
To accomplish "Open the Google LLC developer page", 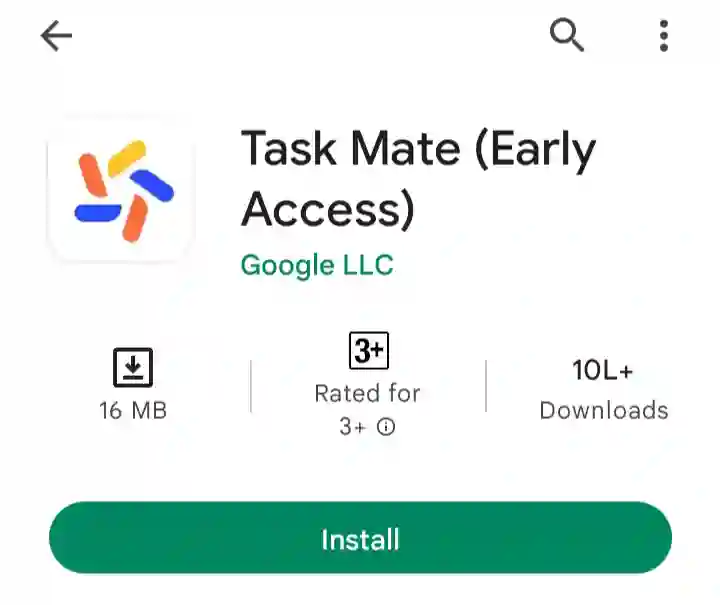I will (x=317, y=265).
